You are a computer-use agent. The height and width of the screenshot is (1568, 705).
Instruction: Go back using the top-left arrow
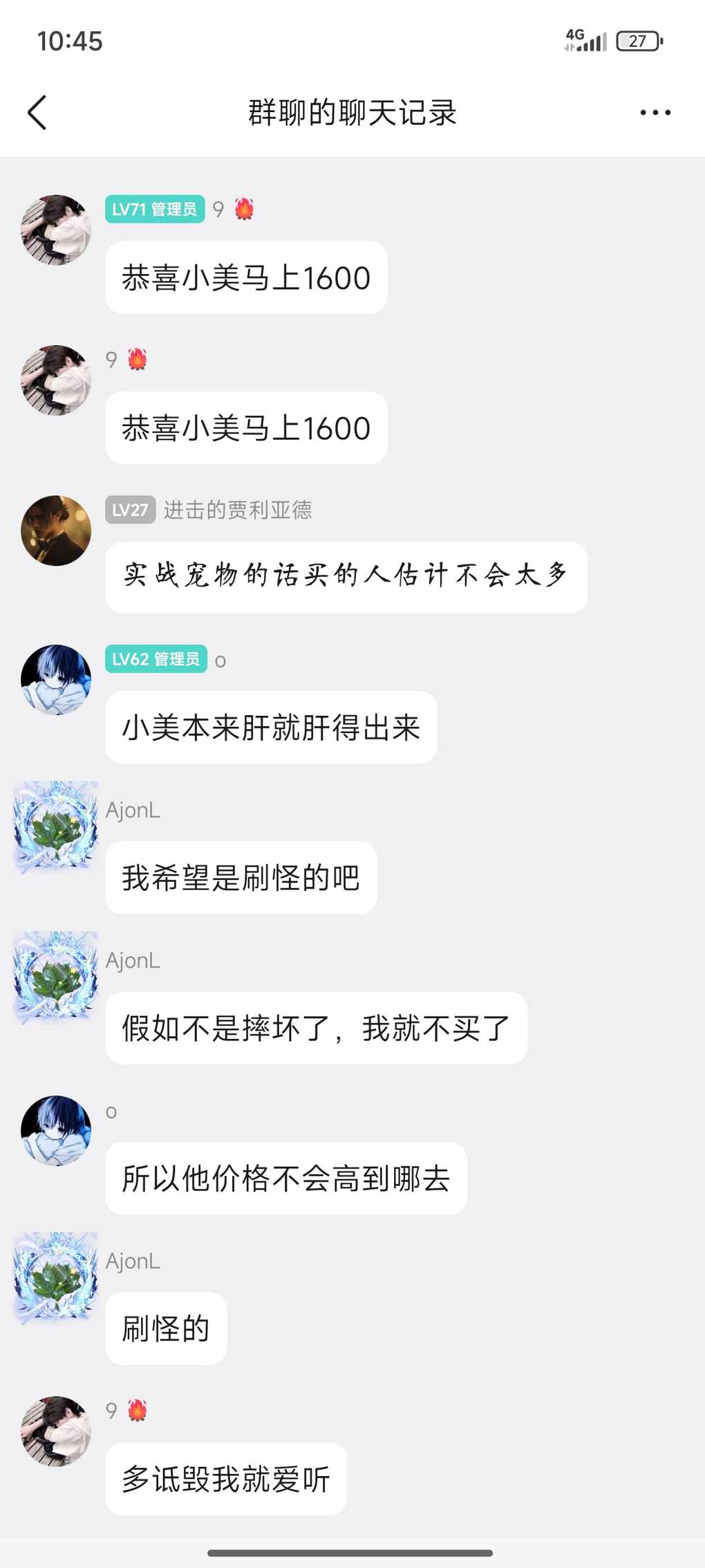point(37,113)
